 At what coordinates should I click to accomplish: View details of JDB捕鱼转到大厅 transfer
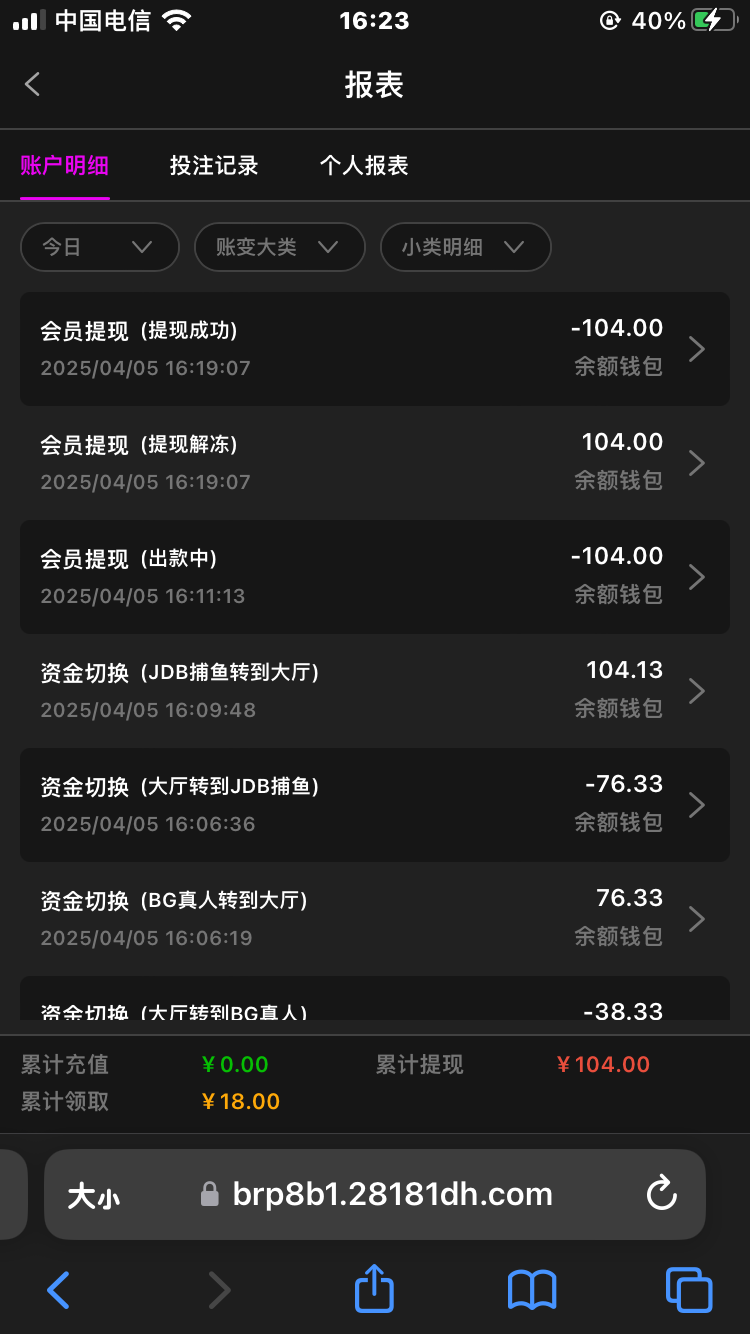[375, 691]
